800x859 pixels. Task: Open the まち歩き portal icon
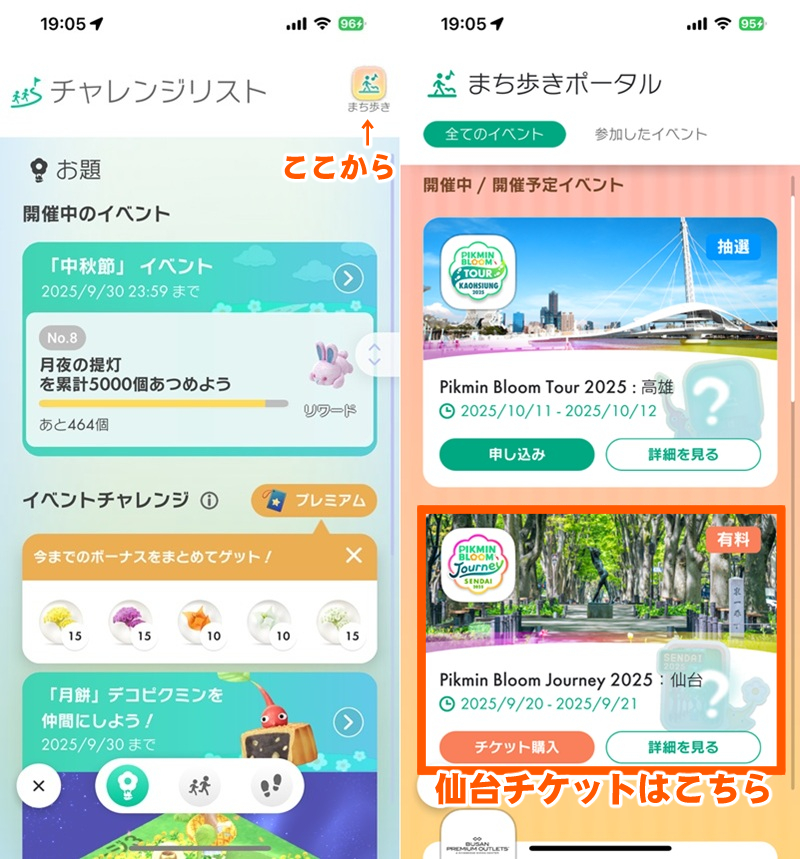[369, 87]
